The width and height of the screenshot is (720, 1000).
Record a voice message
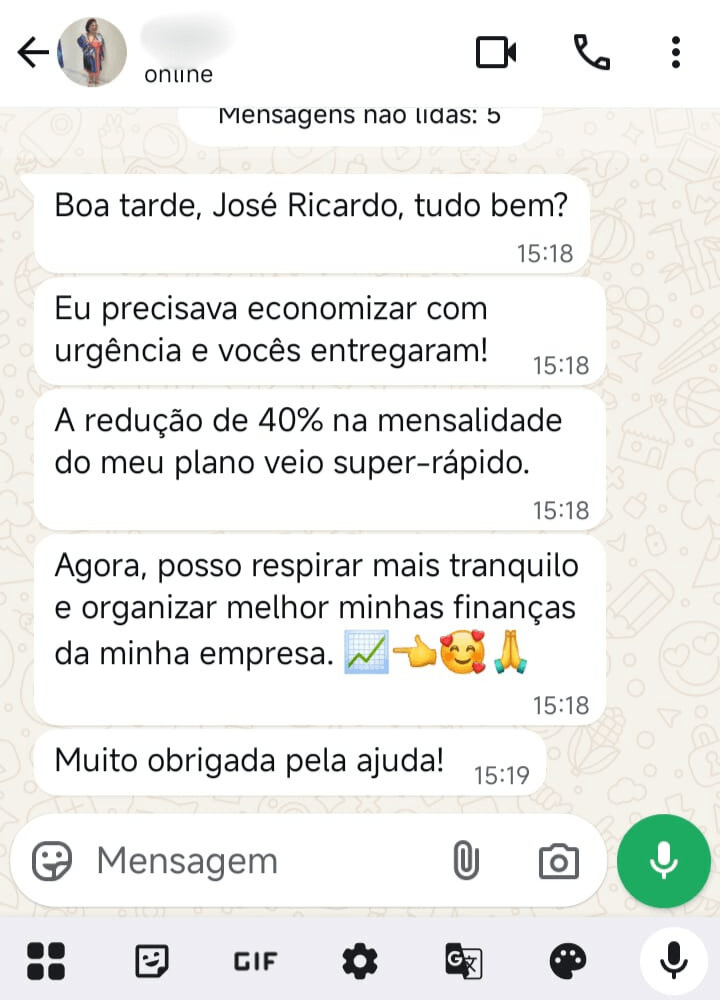664,860
